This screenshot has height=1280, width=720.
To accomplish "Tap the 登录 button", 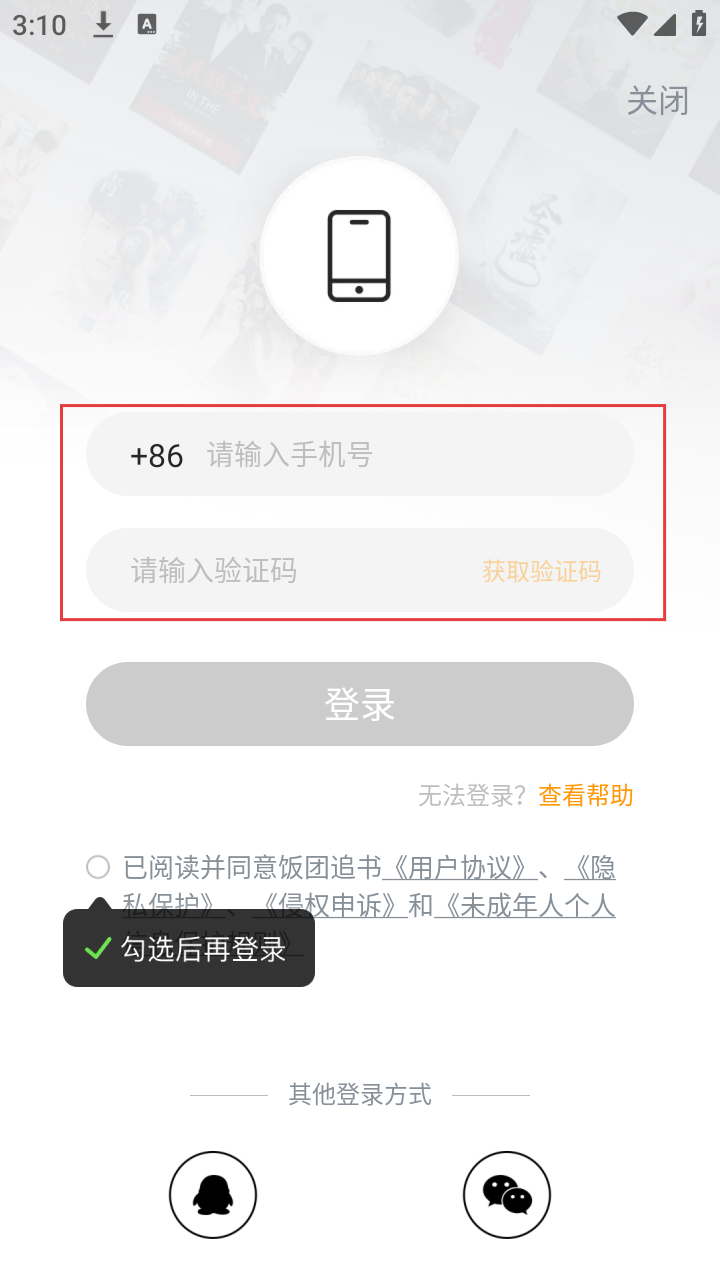I will tap(360, 704).
